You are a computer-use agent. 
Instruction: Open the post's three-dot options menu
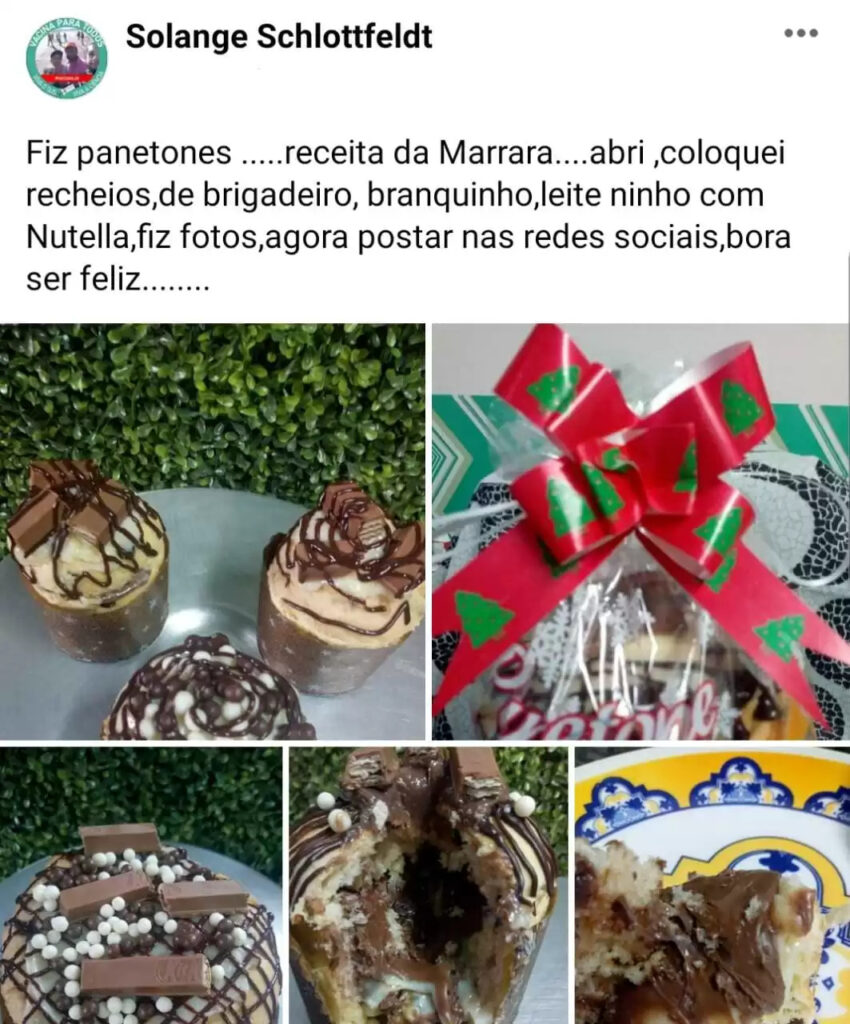(x=800, y=34)
